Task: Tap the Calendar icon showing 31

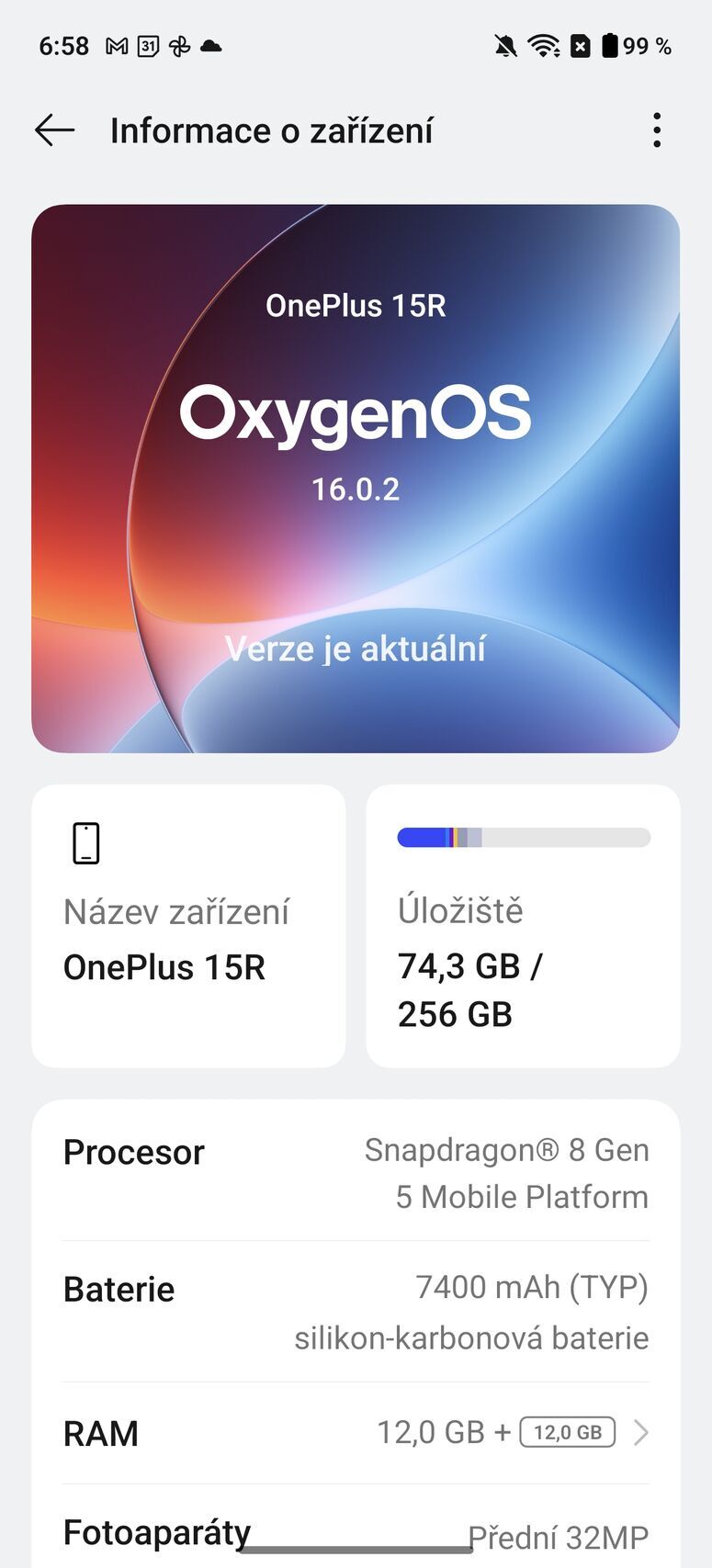Action: (147, 45)
